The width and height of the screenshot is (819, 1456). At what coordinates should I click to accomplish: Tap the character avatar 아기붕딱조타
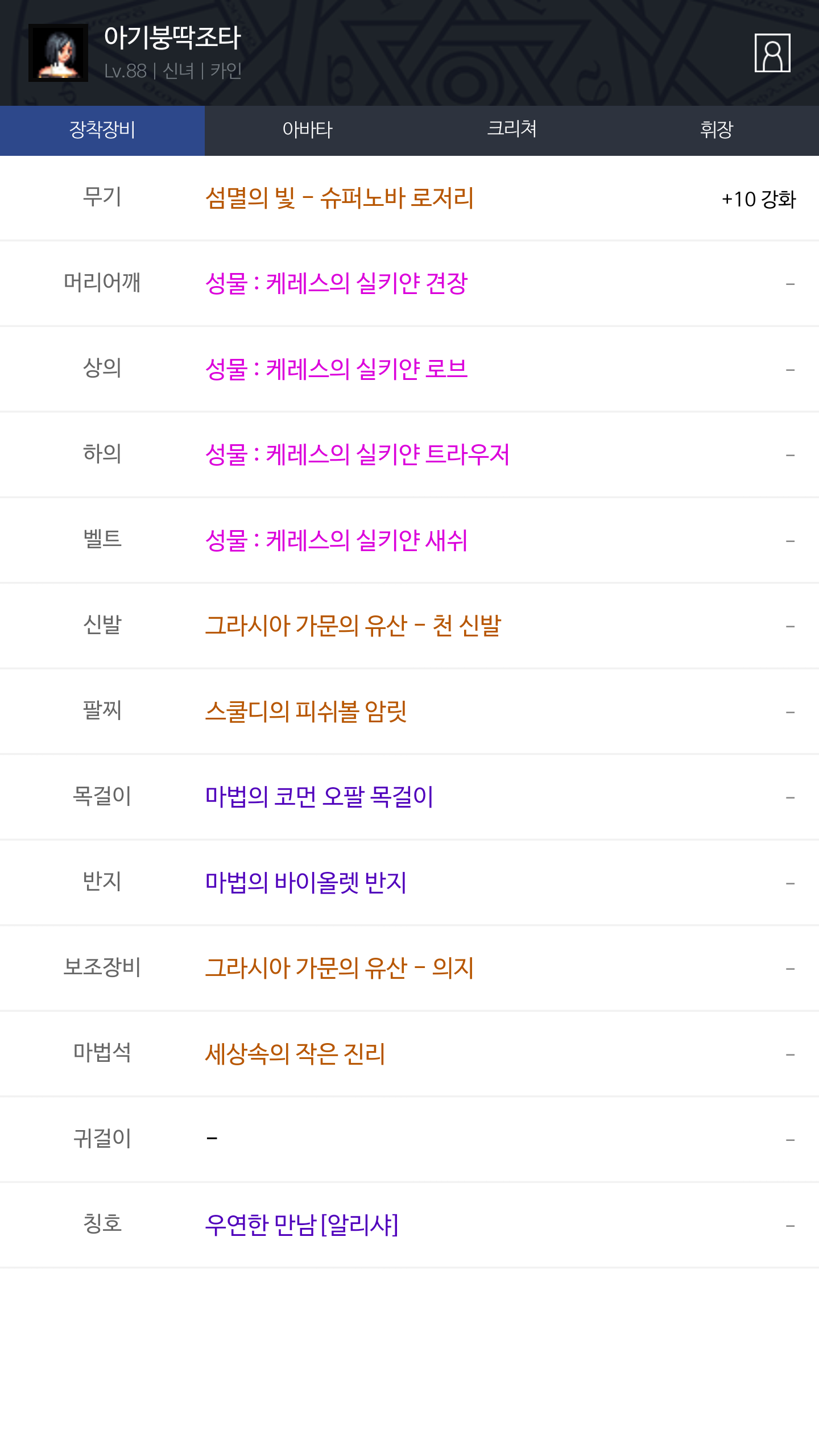click(x=58, y=53)
